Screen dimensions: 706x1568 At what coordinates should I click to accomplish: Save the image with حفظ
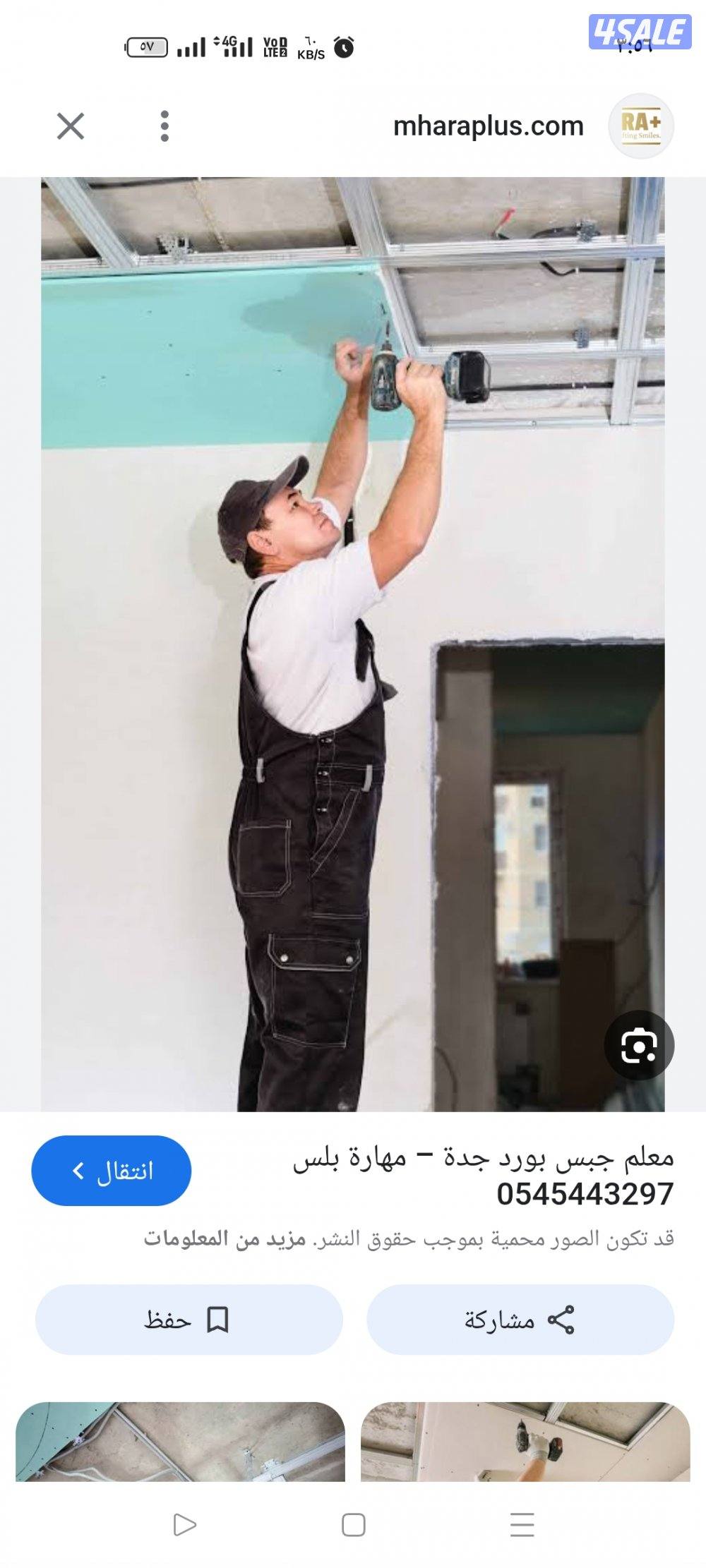click(189, 1319)
